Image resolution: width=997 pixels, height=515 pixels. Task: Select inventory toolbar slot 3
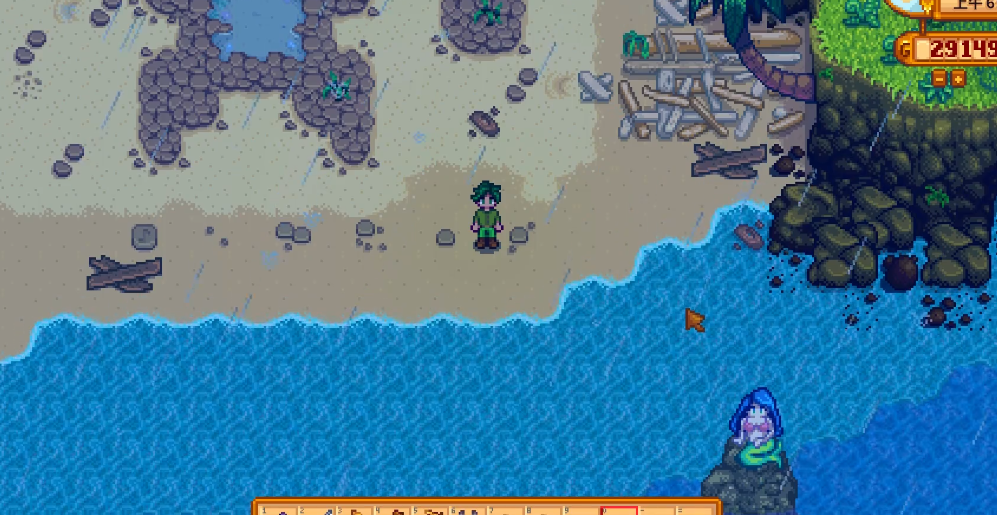tap(355, 510)
